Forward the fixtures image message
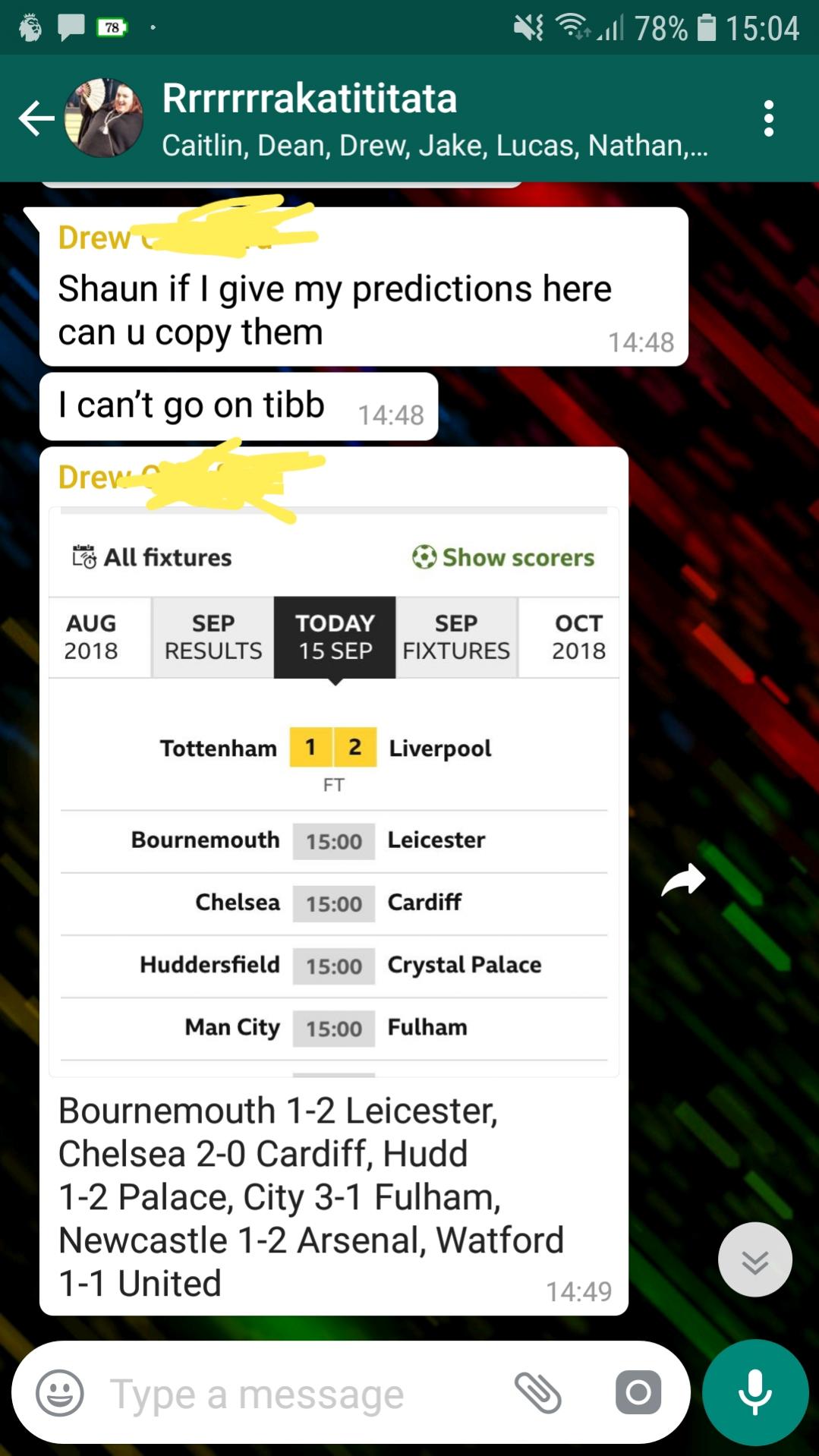 pyautogui.click(x=683, y=881)
